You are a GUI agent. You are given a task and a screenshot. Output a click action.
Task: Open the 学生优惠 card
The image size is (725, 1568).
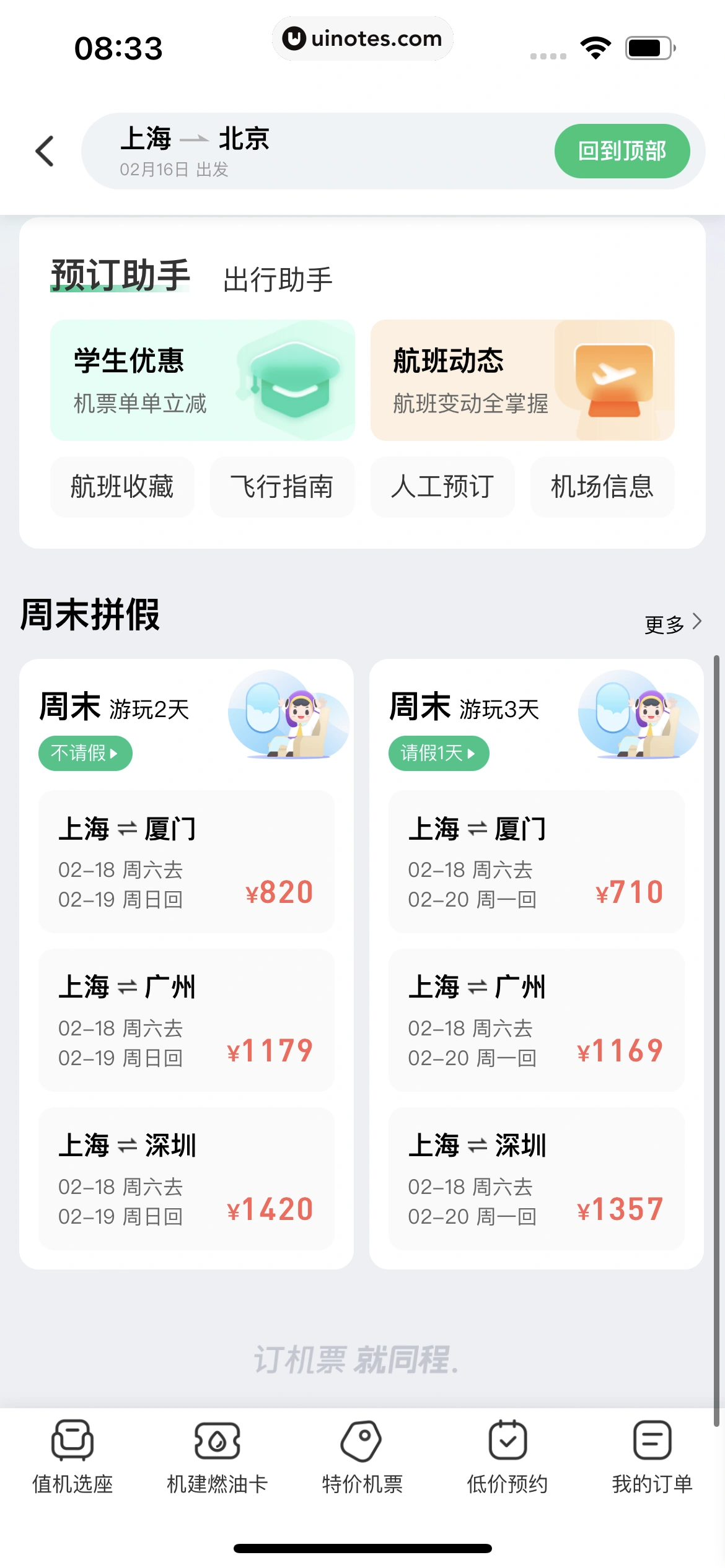coord(202,380)
